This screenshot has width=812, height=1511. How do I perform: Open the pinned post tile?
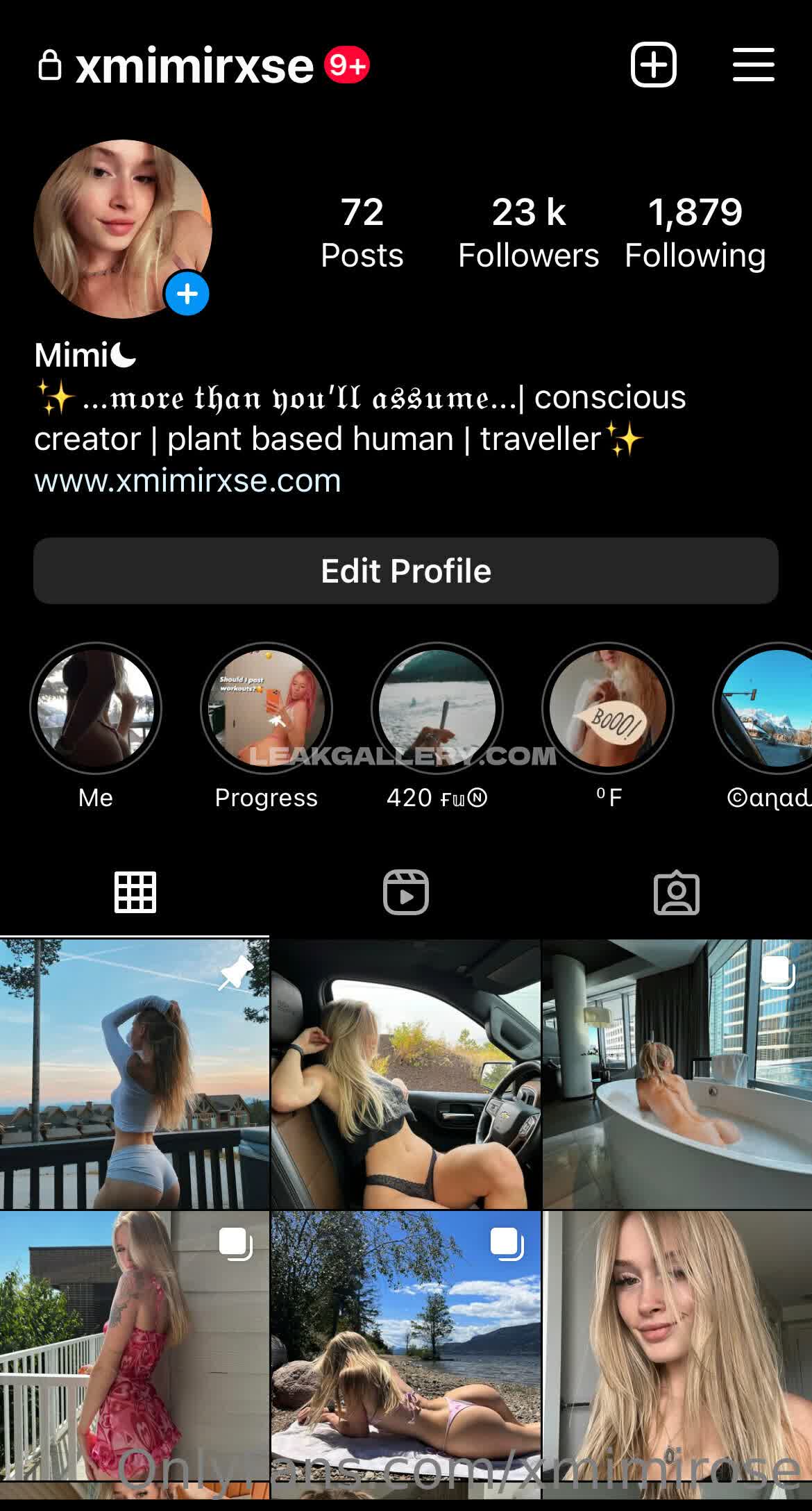(135, 1074)
